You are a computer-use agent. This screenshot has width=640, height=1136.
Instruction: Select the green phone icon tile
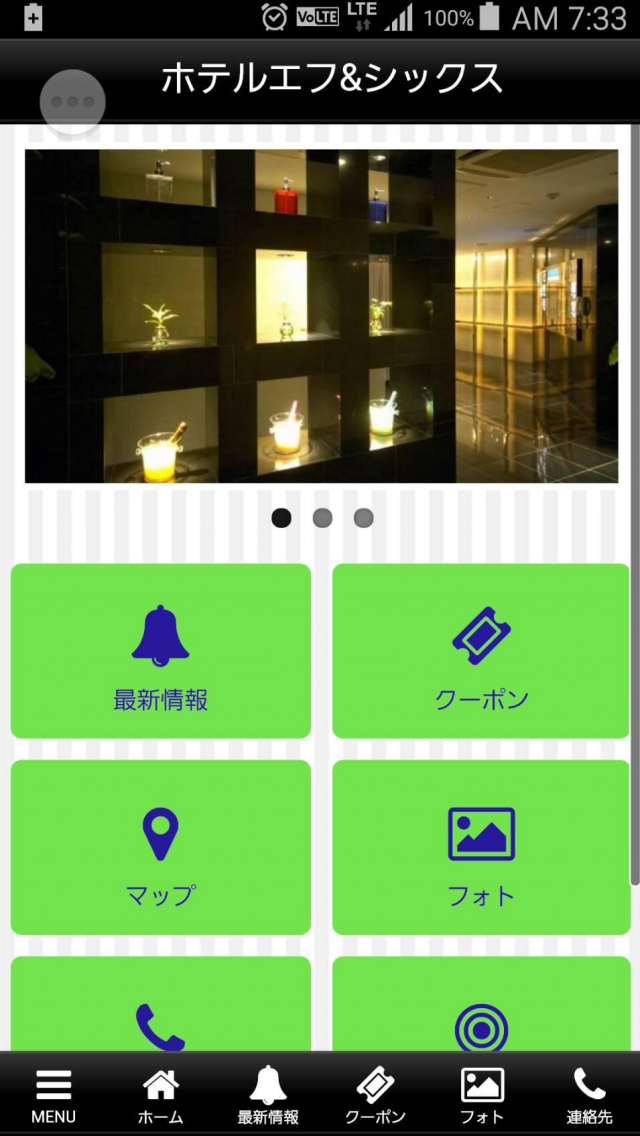click(x=161, y=1006)
